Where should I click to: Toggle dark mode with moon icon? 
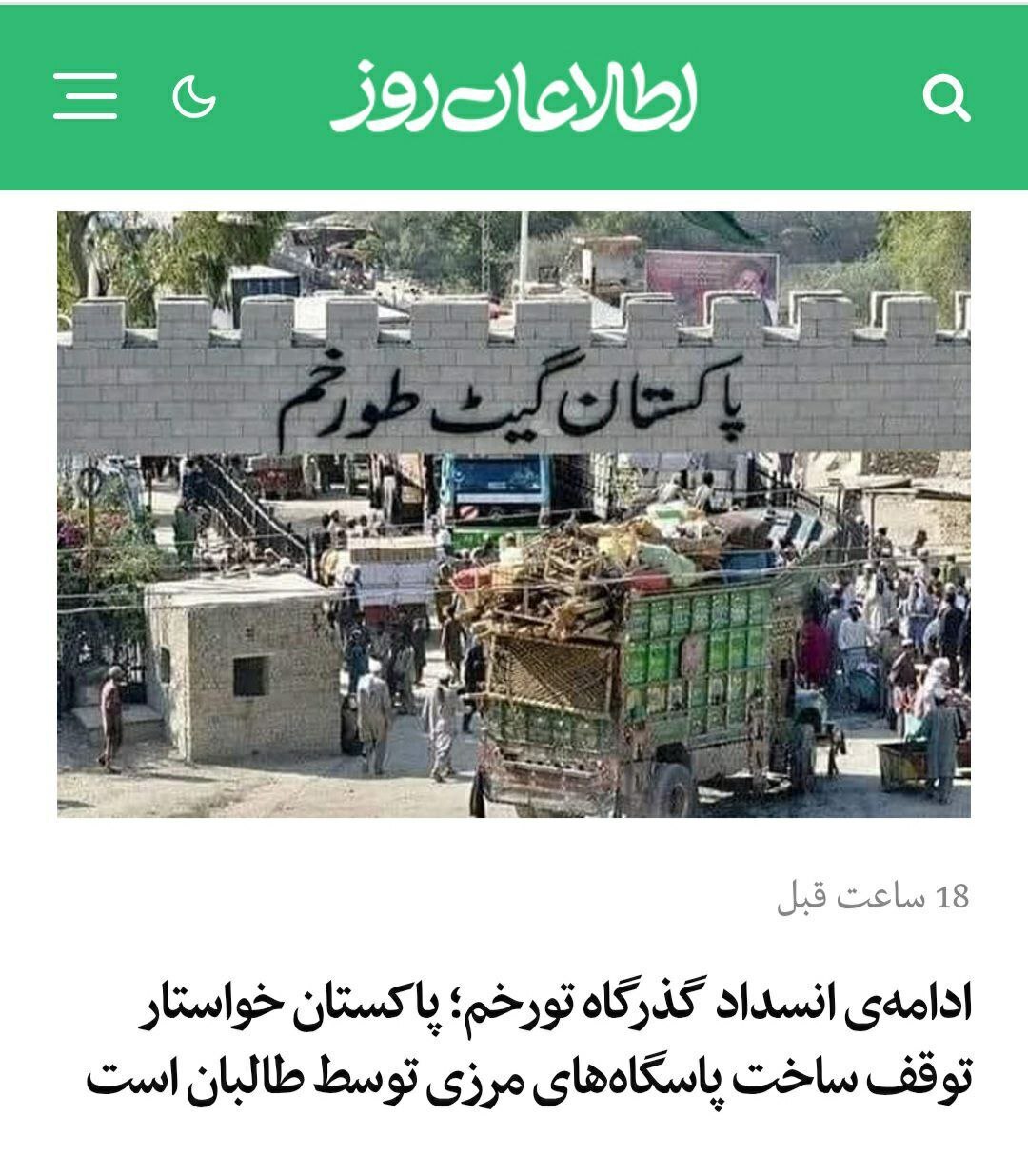194,97
